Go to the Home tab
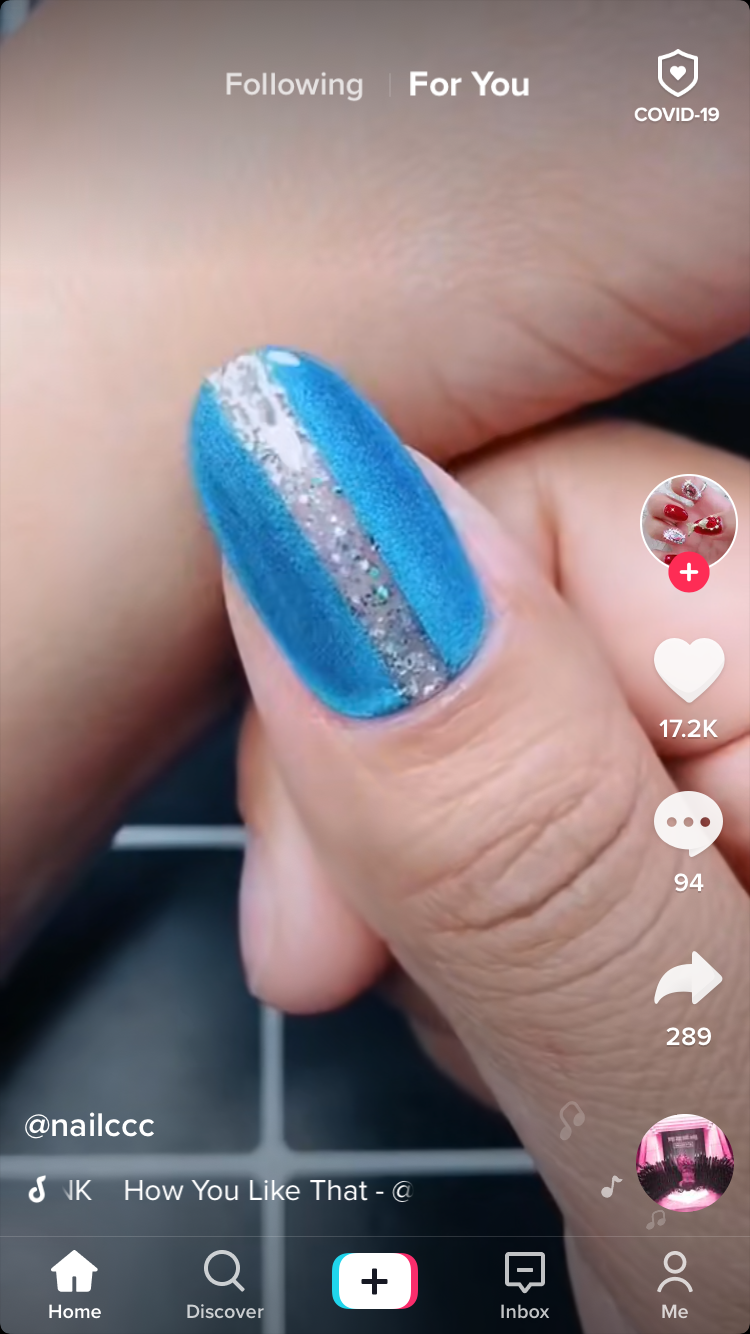The height and width of the screenshot is (1334, 750). pyautogui.click(x=75, y=1284)
